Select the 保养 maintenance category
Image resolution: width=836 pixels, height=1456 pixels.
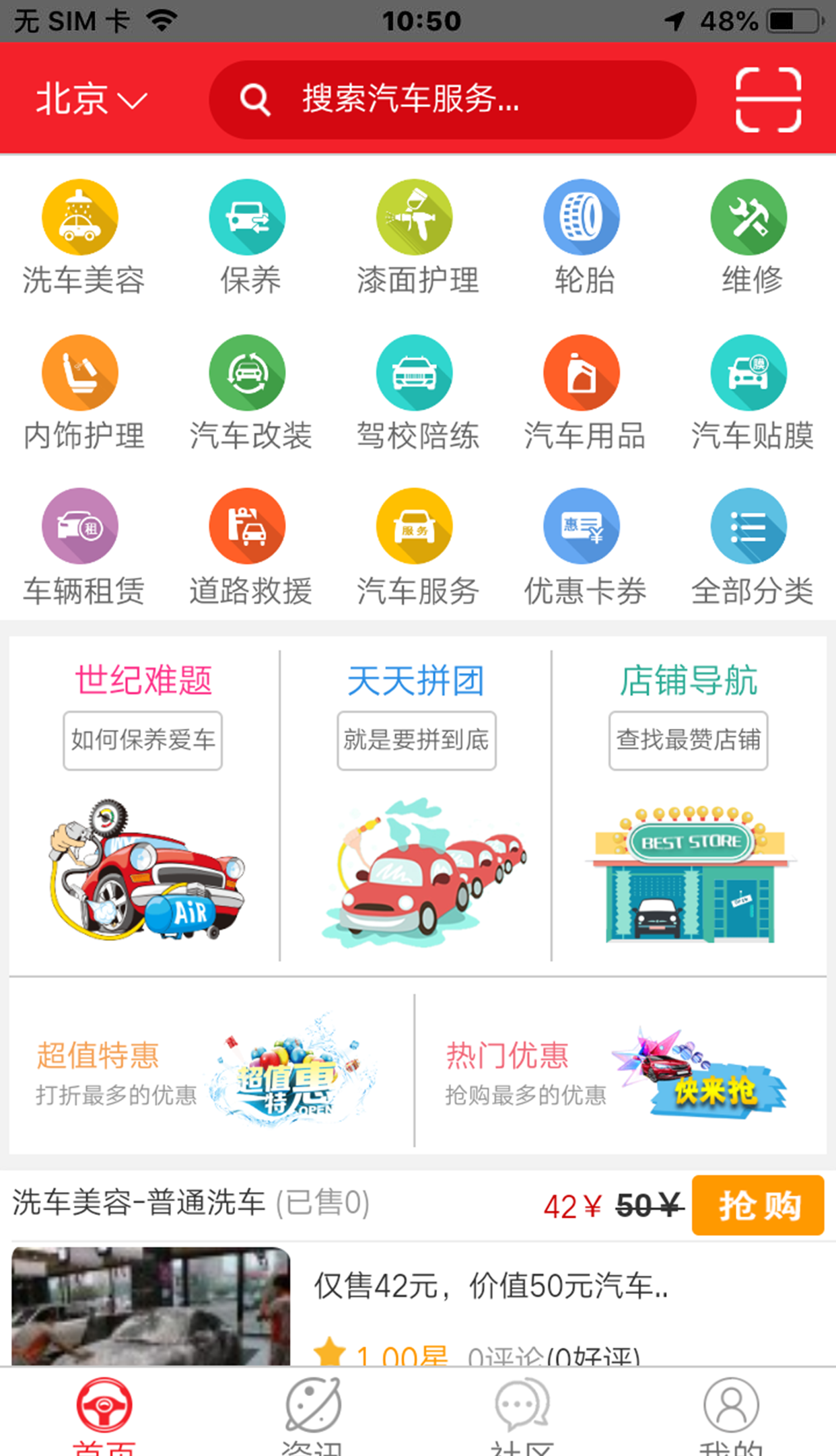coord(248,236)
